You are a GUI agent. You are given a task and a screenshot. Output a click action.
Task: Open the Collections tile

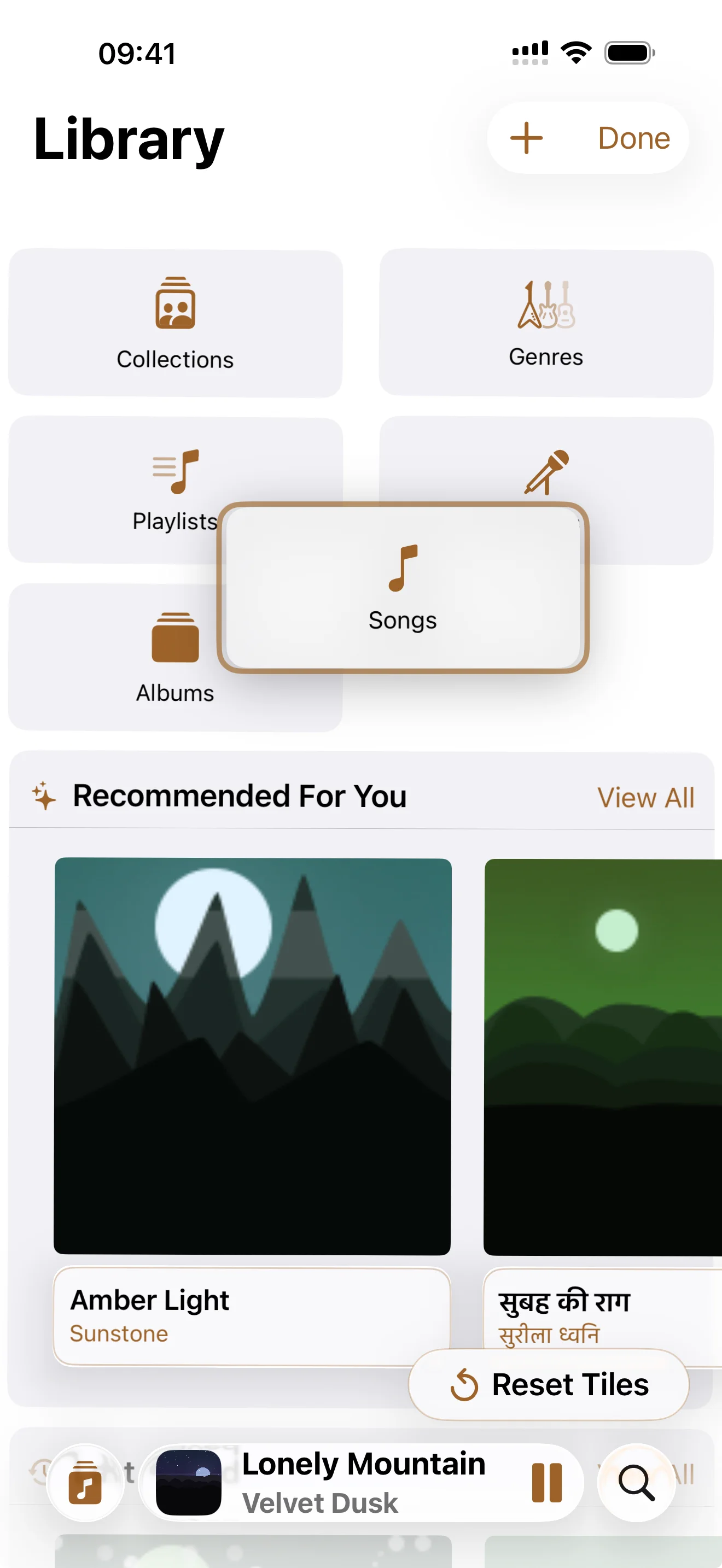coord(176,323)
